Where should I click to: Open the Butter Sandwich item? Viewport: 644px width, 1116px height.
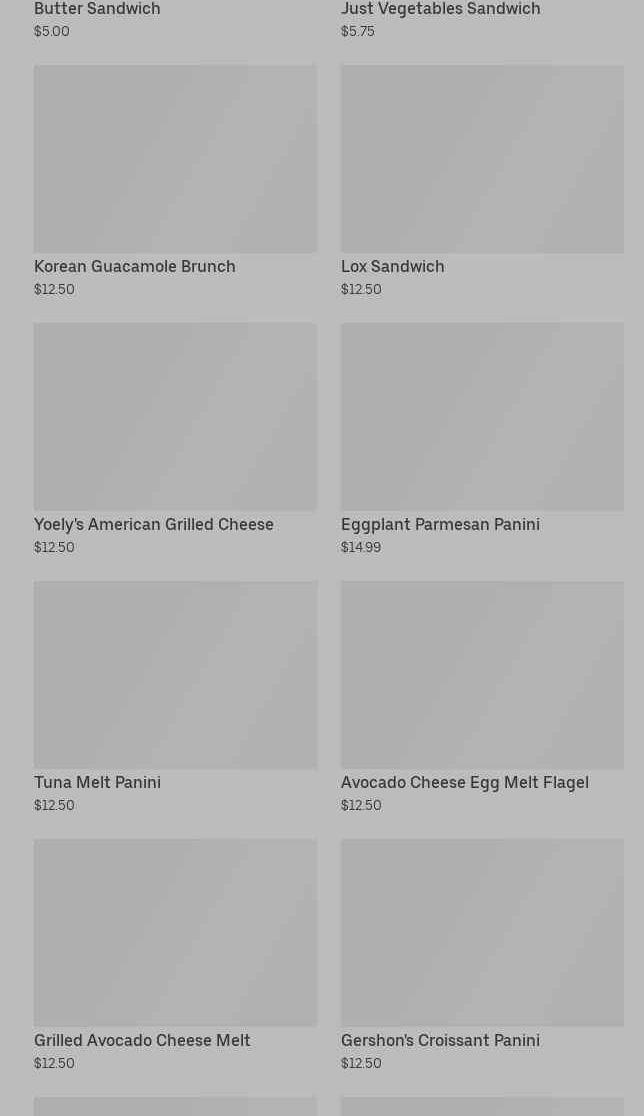pyautogui.click(x=97, y=10)
